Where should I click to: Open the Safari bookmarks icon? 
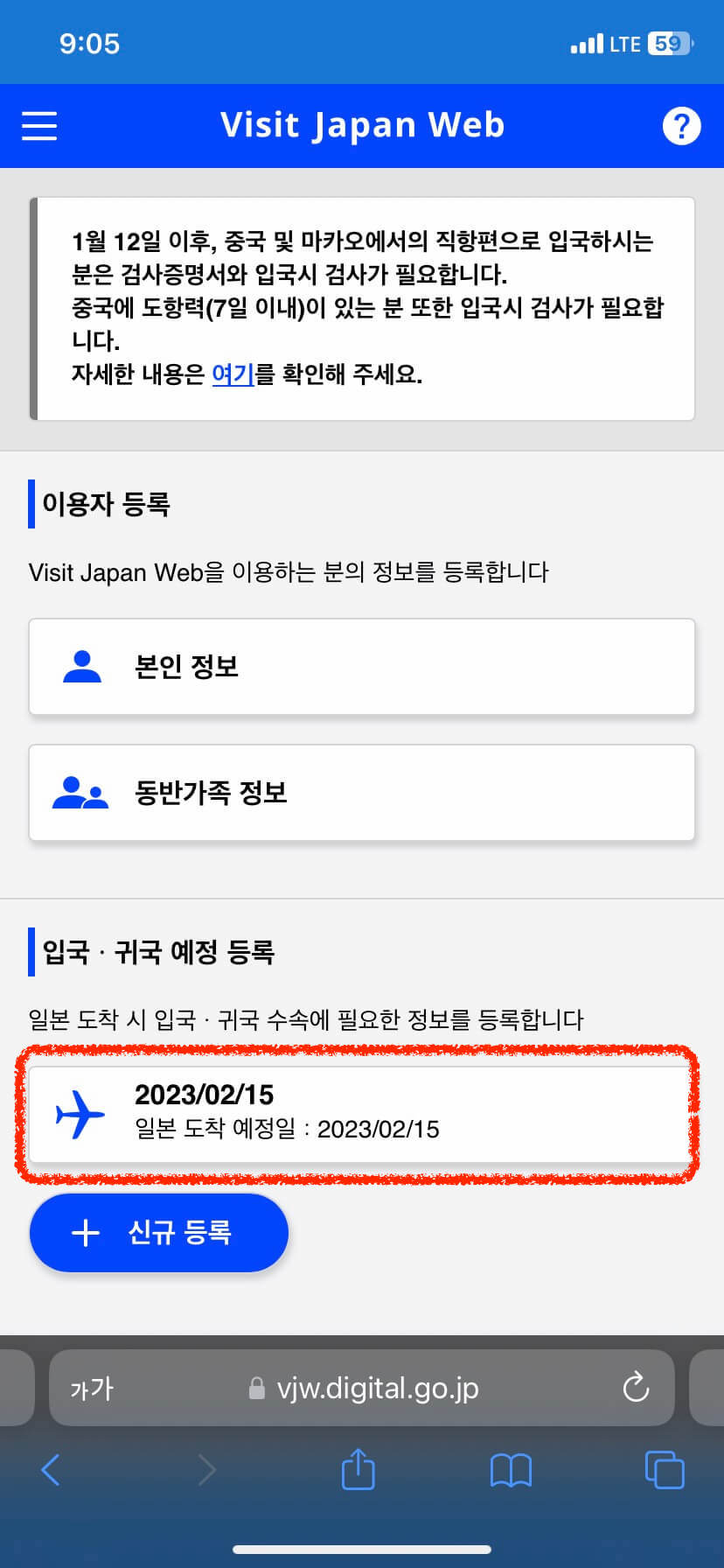(x=511, y=1470)
